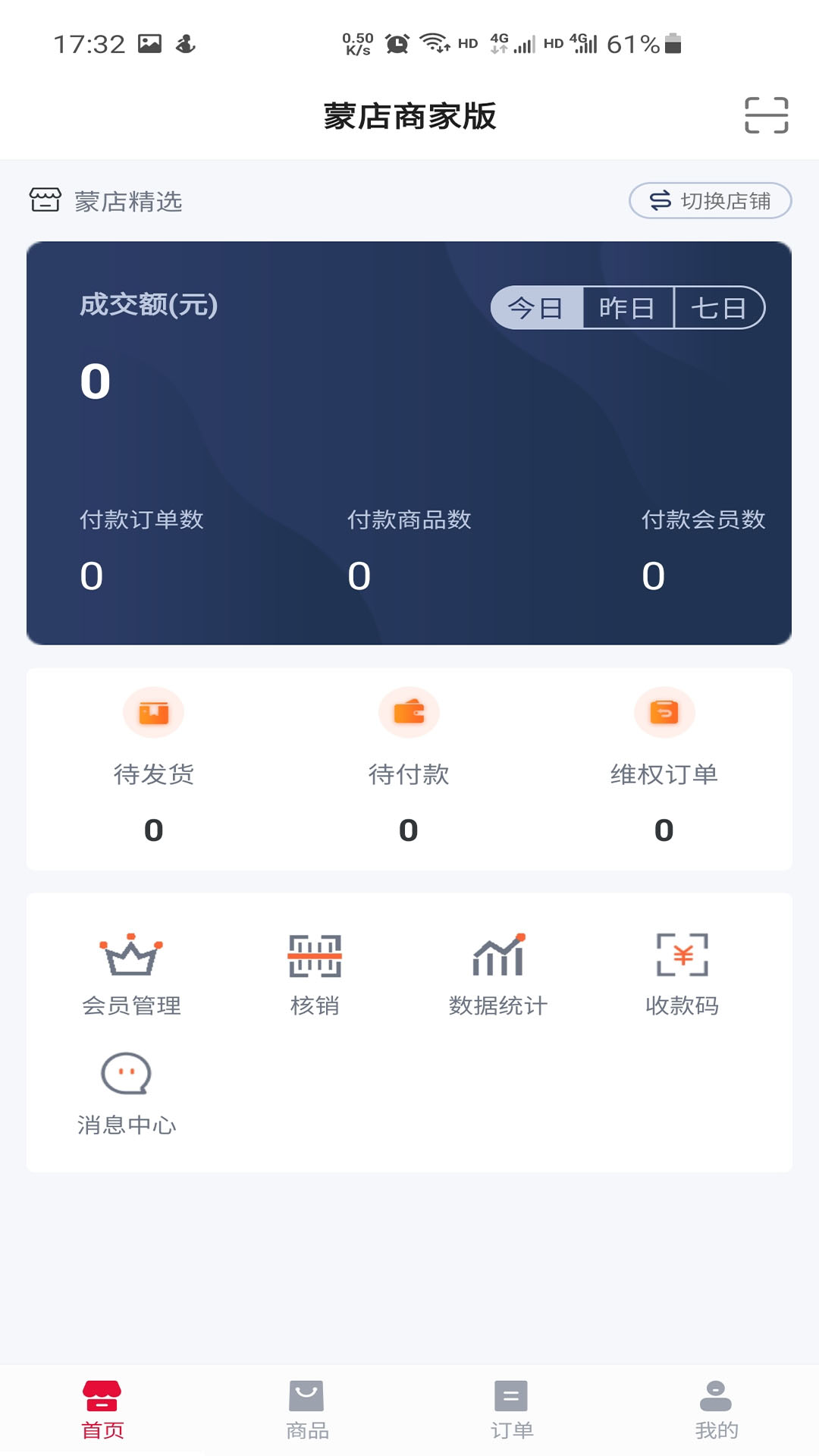View 数据统计 statistics
819x1456 pixels.
498,974
